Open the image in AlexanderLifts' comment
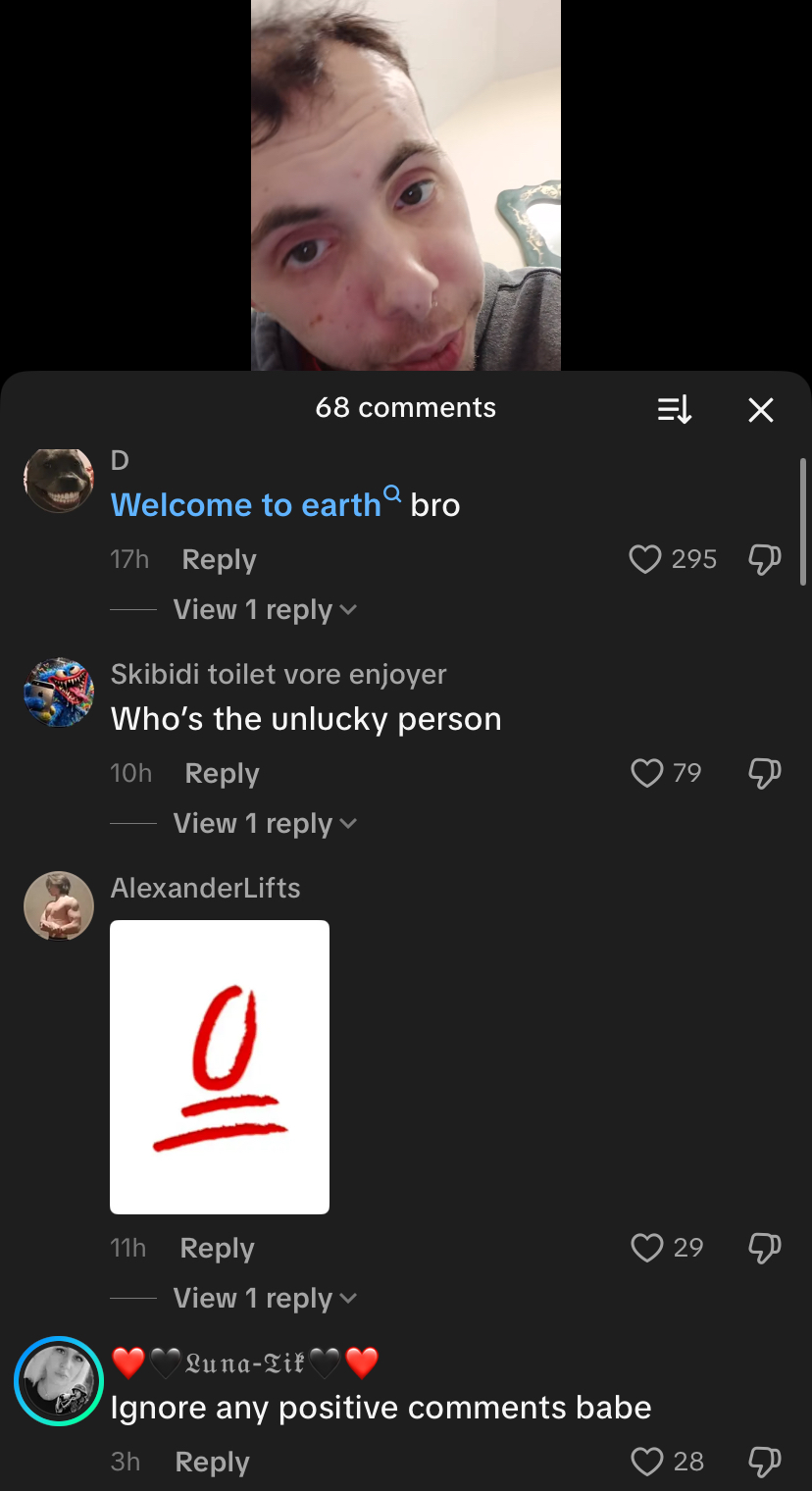This screenshot has height=1491, width=812. pyautogui.click(x=220, y=1067)
